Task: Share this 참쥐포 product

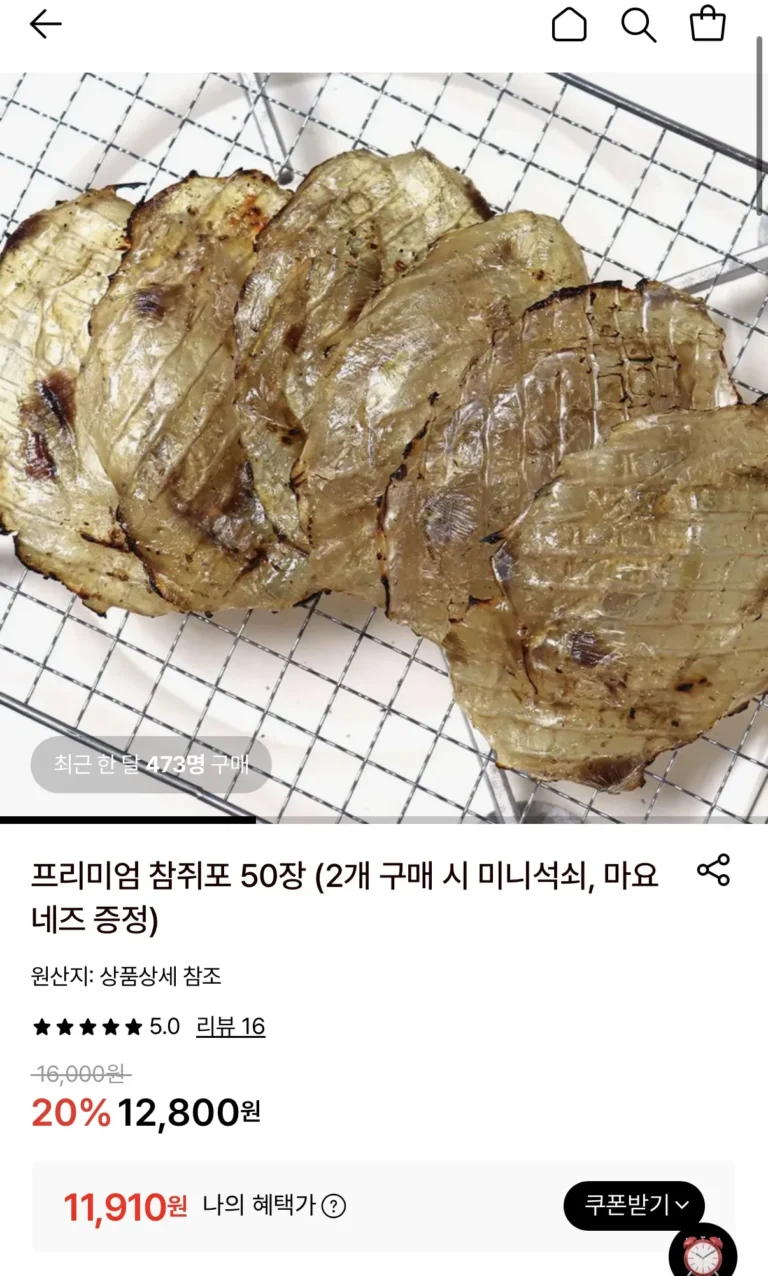Action: tap(713, 870)
